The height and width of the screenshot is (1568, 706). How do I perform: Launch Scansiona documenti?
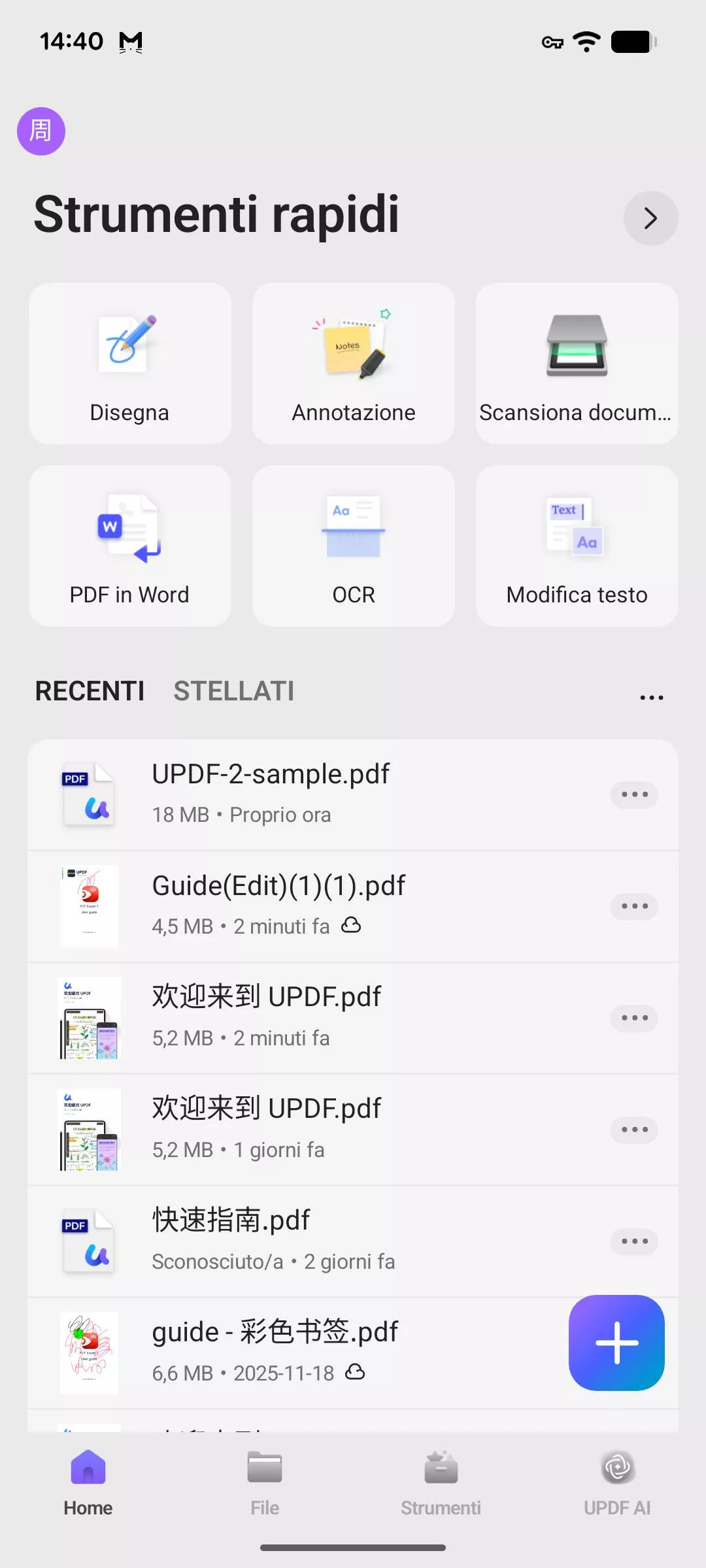(577, 364)
